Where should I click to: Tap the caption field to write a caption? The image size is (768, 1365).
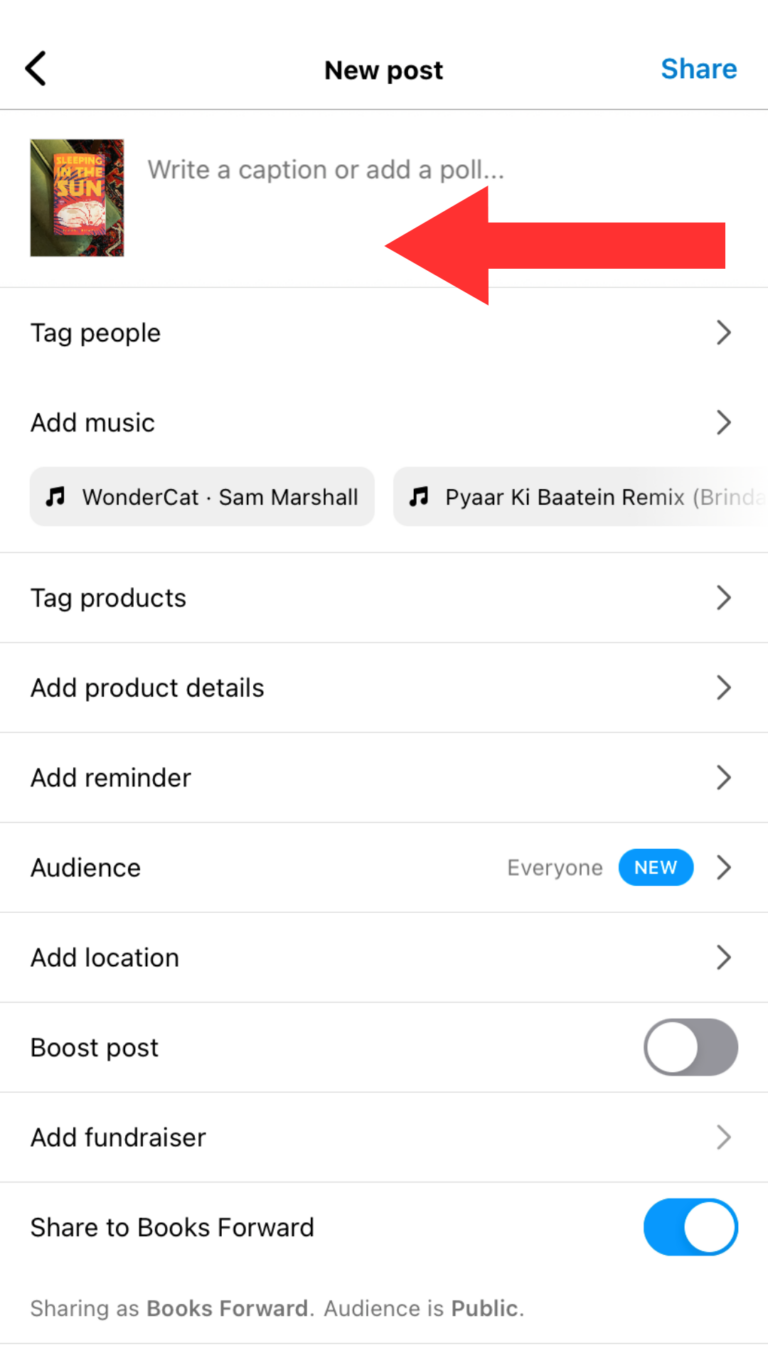(326, 170)
